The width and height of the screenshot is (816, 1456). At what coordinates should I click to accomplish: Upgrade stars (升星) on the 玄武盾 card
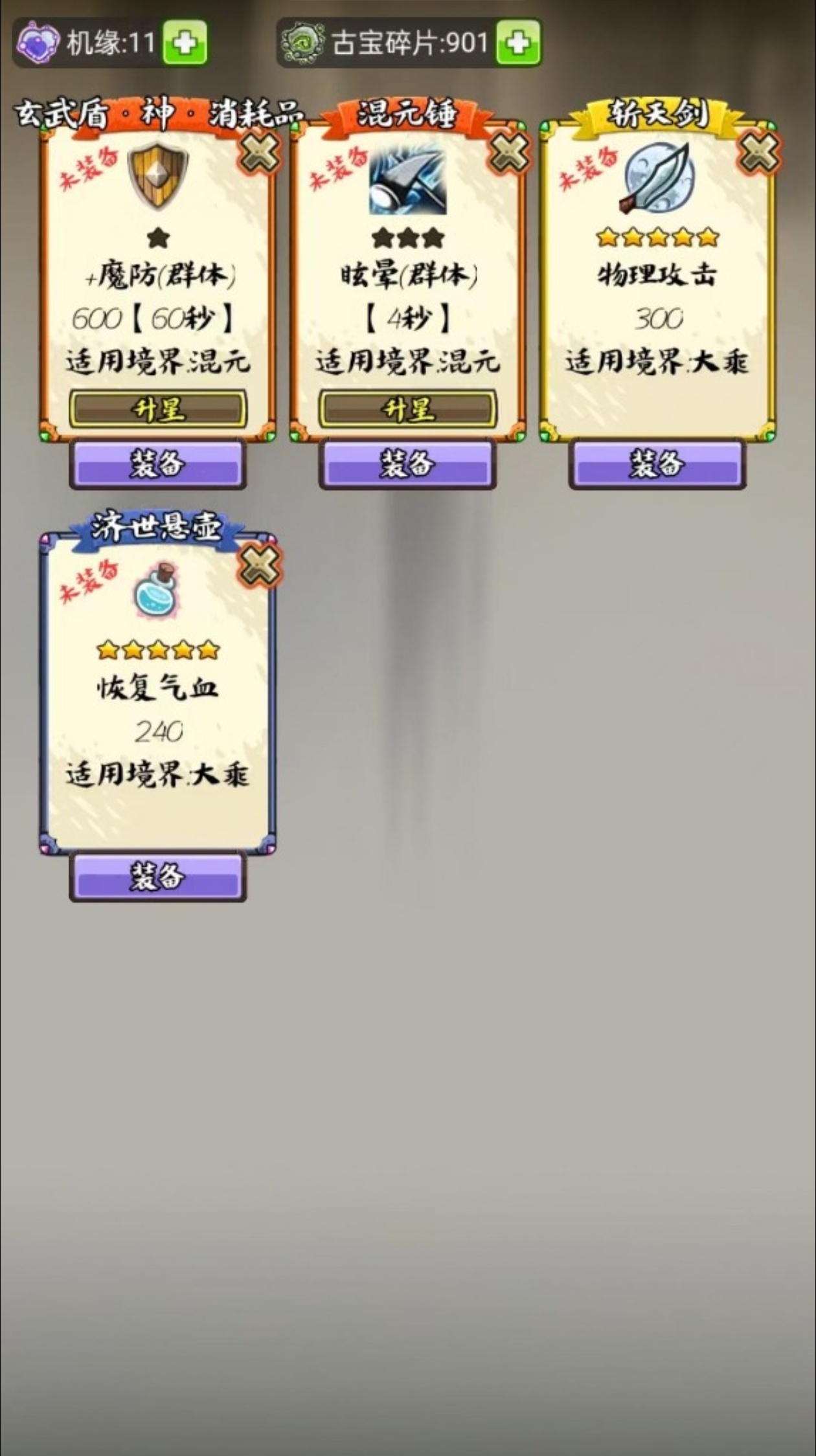[x=158, y=409]
